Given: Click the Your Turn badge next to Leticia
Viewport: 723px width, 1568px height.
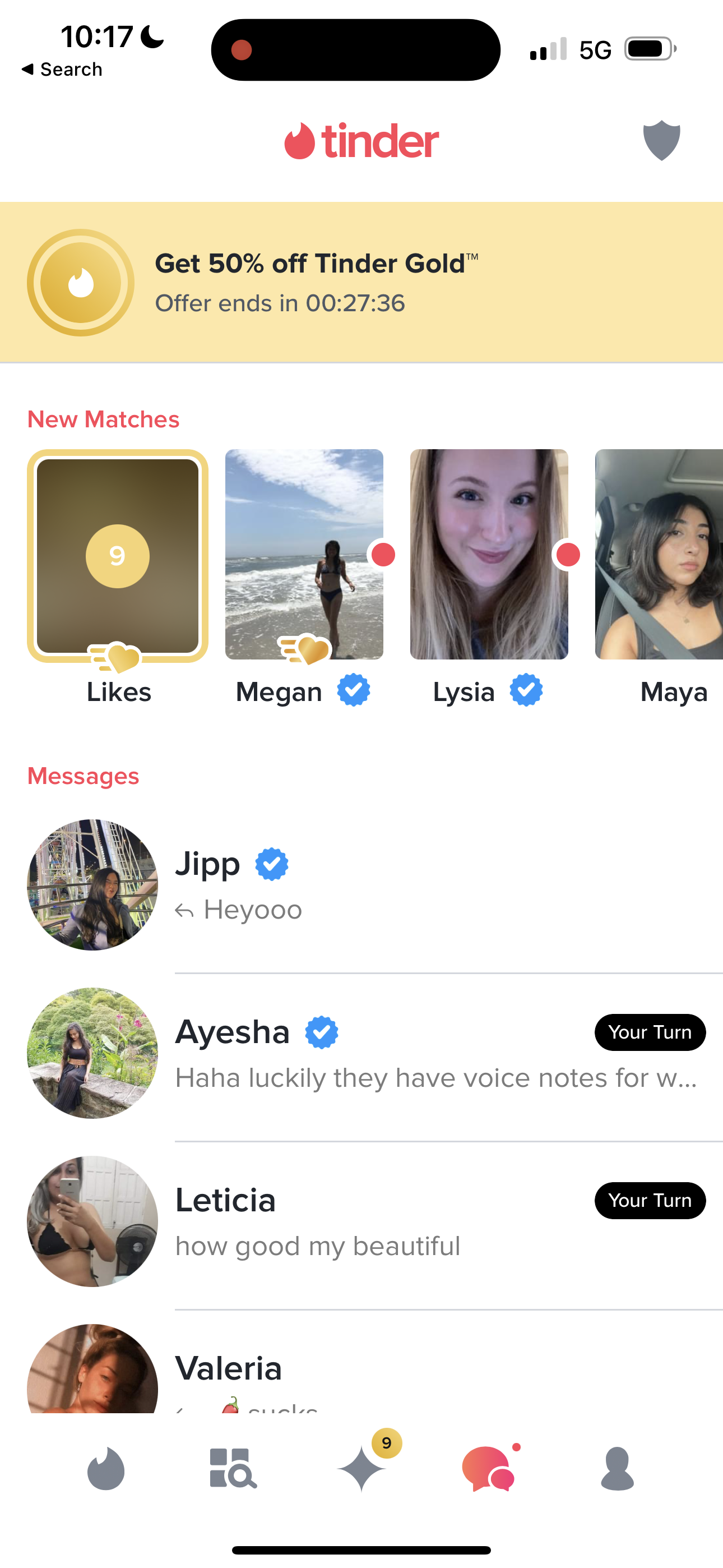Looking at the screenshot, I should pos(650,1200).
